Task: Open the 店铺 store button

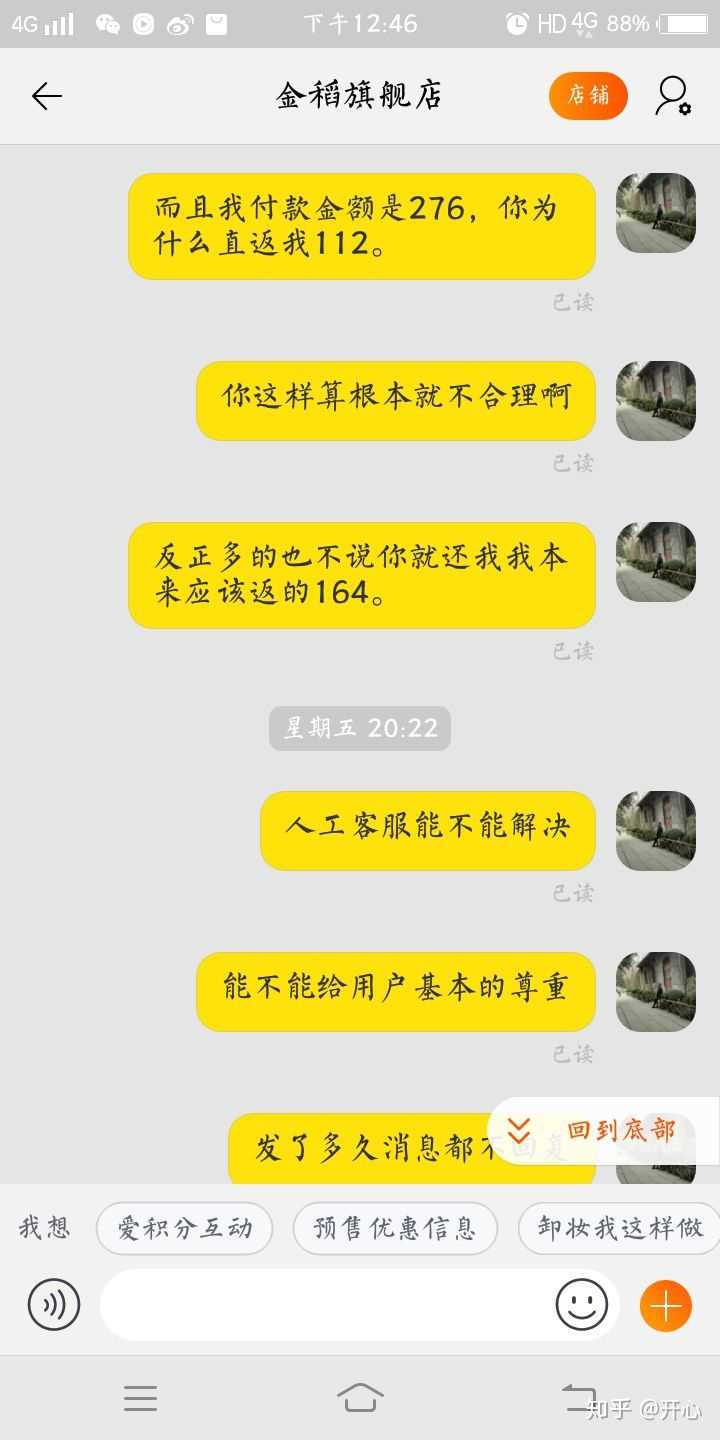Action: coord(588,96)
